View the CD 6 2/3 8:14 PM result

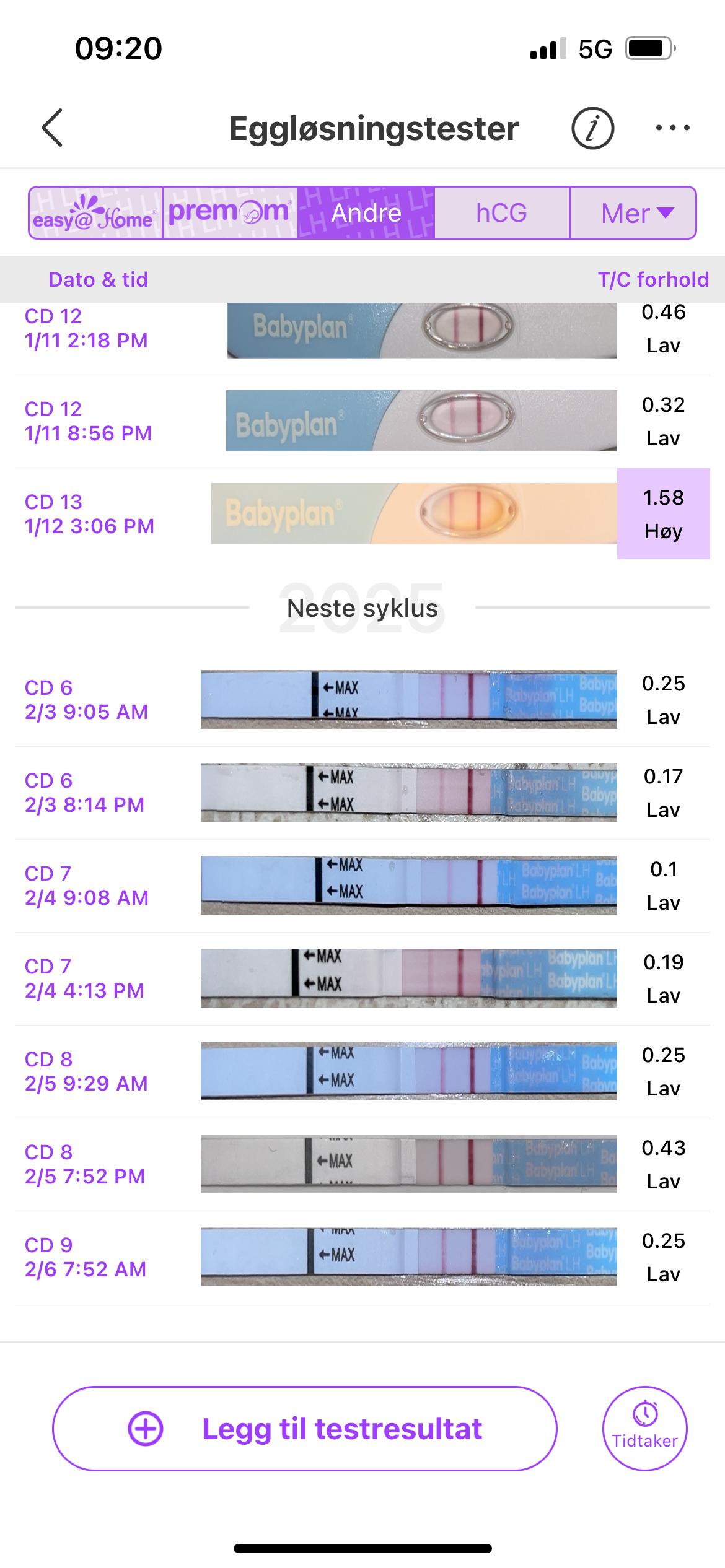coord(362,793)
